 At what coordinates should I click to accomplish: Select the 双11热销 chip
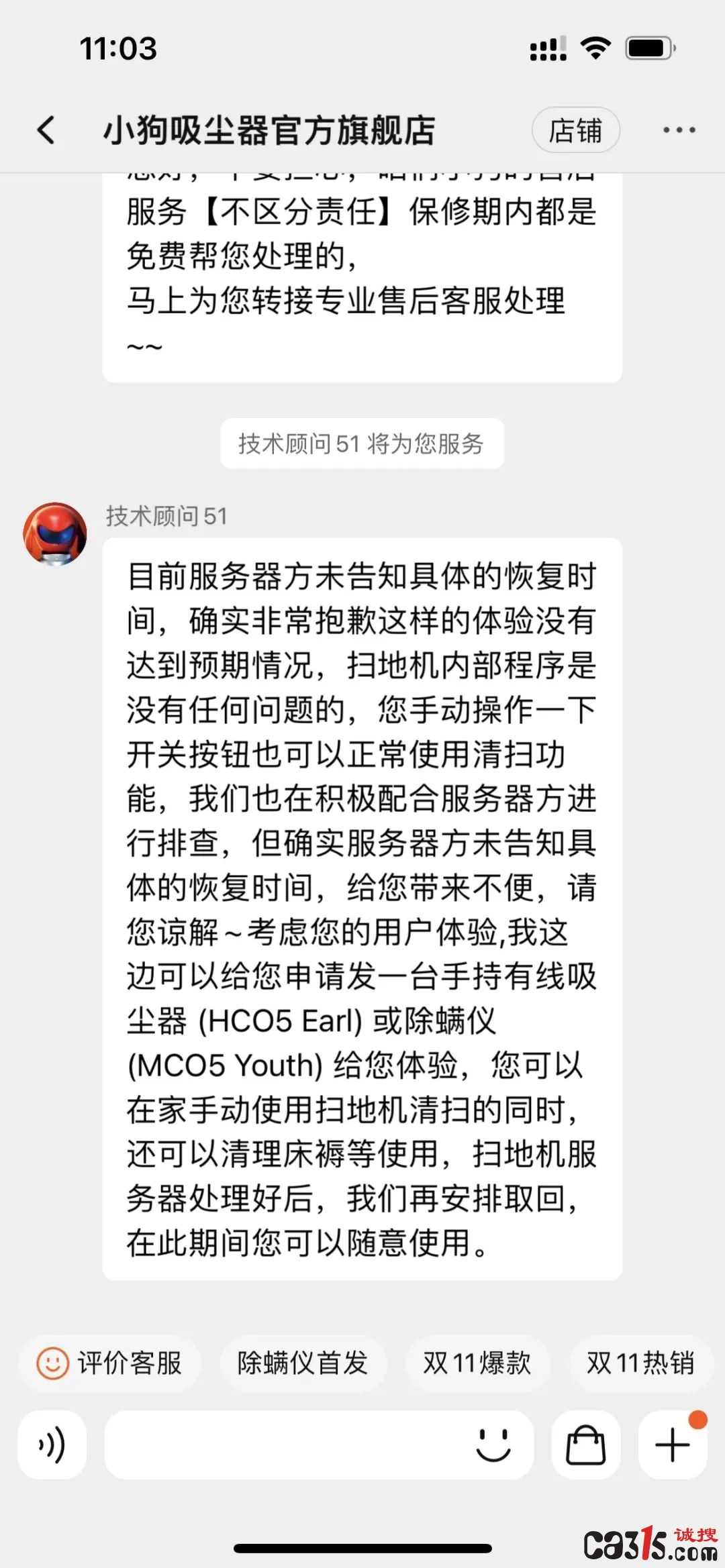click(x=640, y=1364)
